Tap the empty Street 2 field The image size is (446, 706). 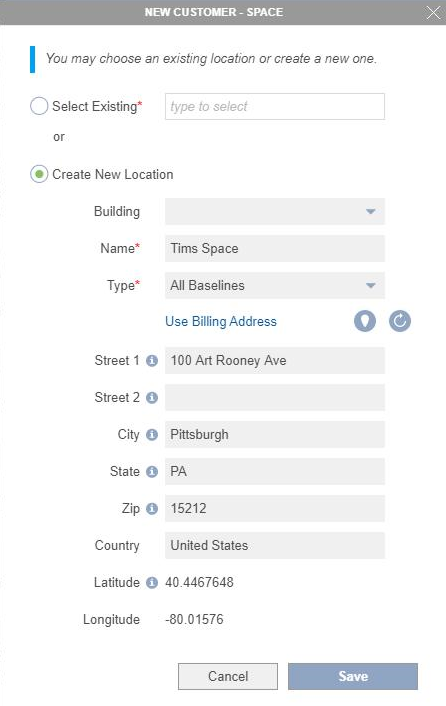coord(275,397)
